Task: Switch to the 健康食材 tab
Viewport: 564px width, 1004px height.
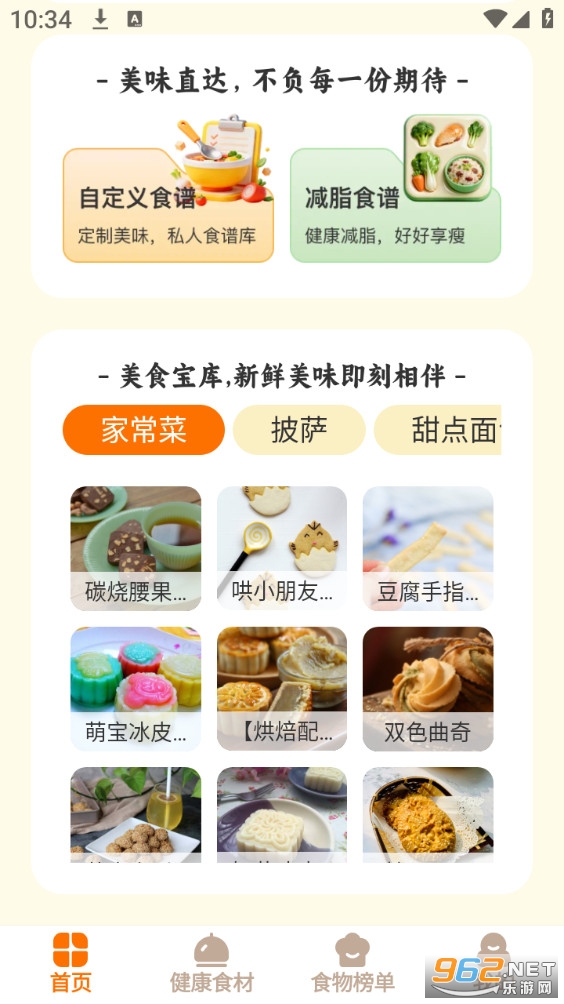Action: click(x=212, y=963)
